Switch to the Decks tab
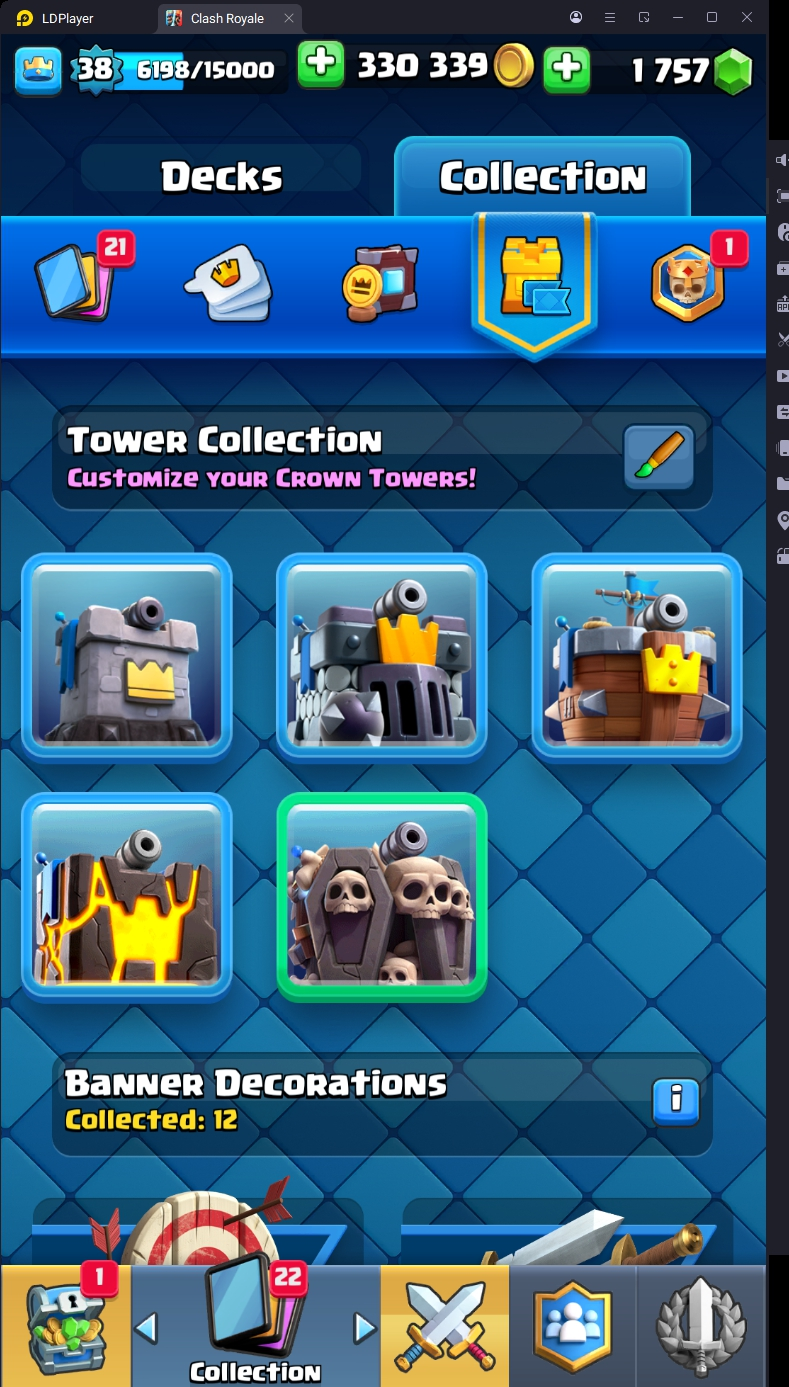 (221, 177)
